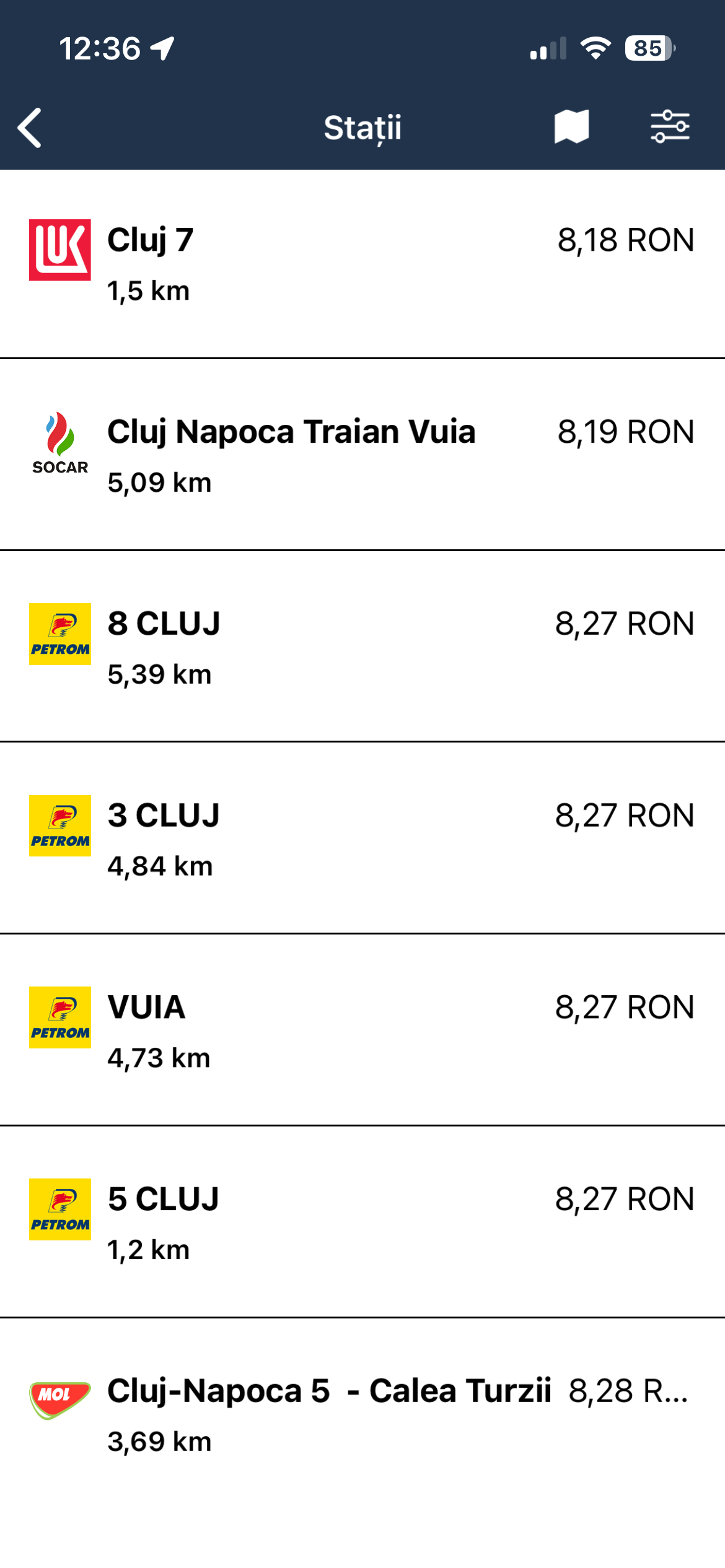This screenshot has height=1568, width=725.
Task: Open the Lukoil Cluj 7 station
Action: pyautogui.click(x=362, y=264)
